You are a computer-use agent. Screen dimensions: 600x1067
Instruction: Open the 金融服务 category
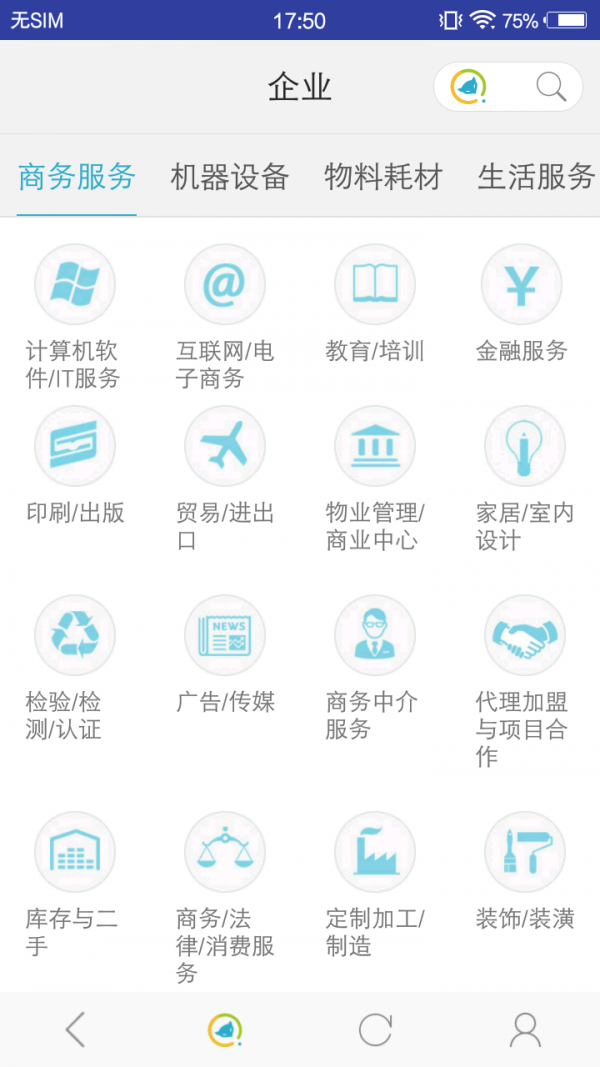(x=522, y=285)
